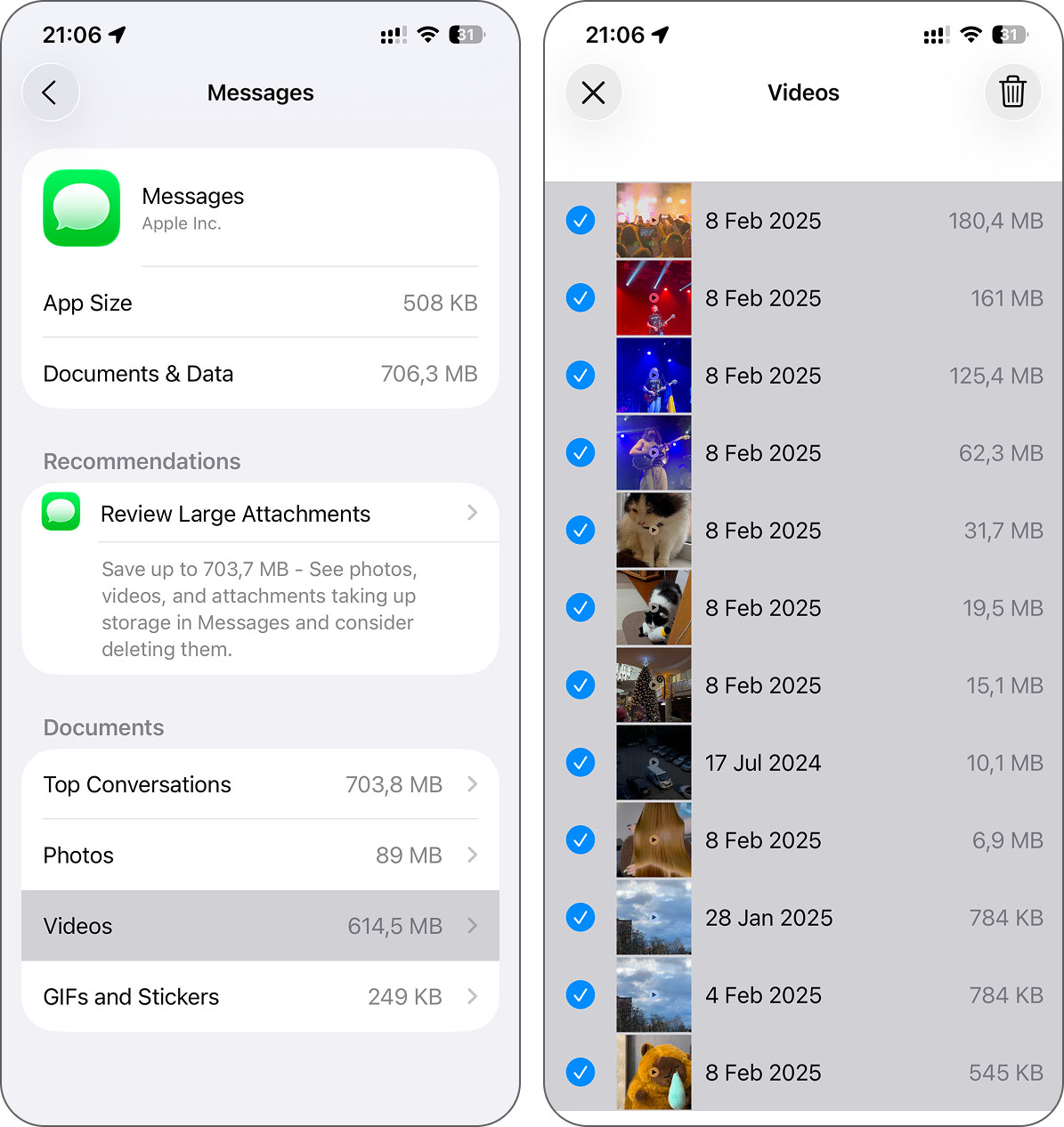
Task: Uncheck the 15,1 MB video
Action: 581,685
